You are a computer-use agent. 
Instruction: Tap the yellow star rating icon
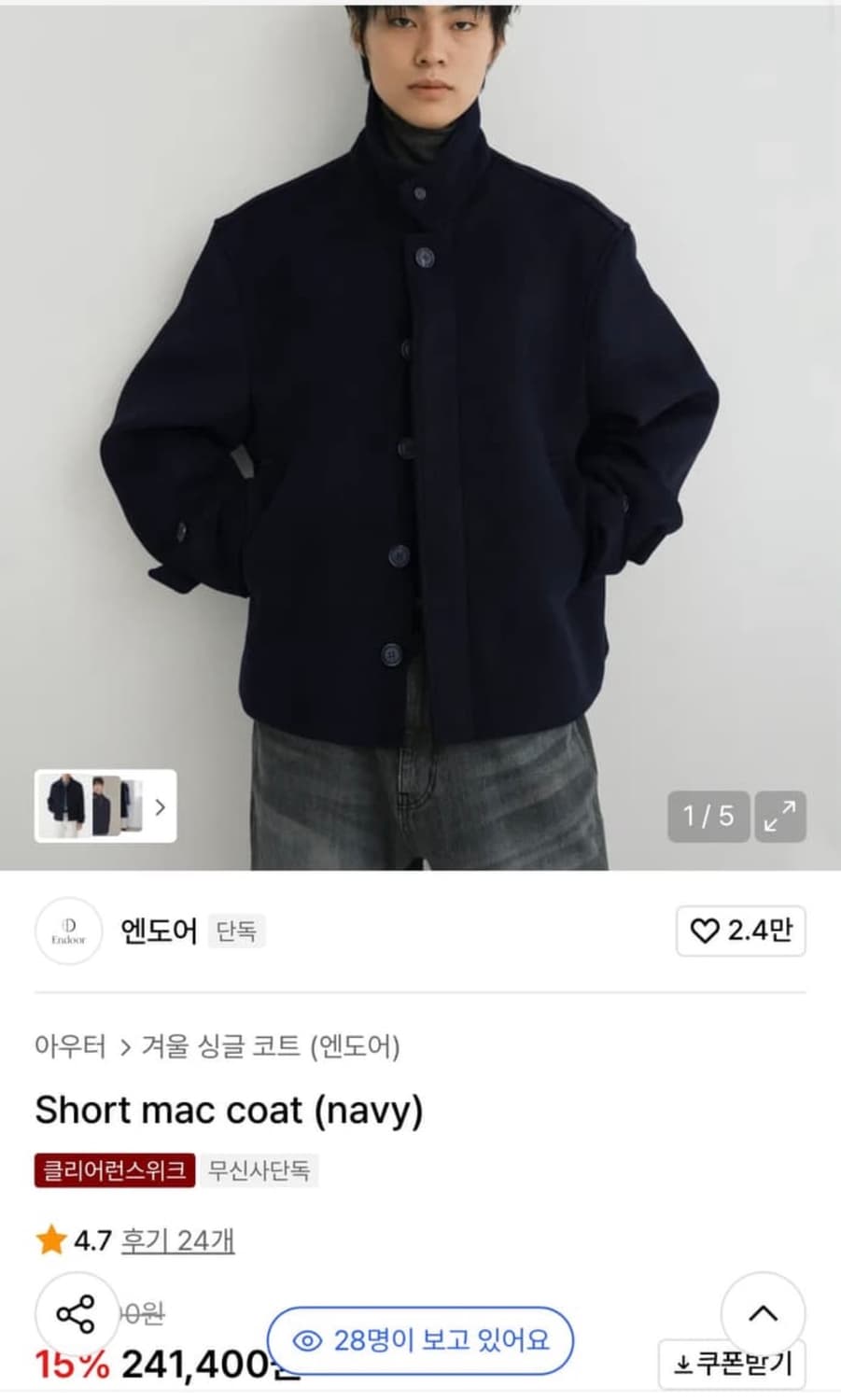(49, 1240)
